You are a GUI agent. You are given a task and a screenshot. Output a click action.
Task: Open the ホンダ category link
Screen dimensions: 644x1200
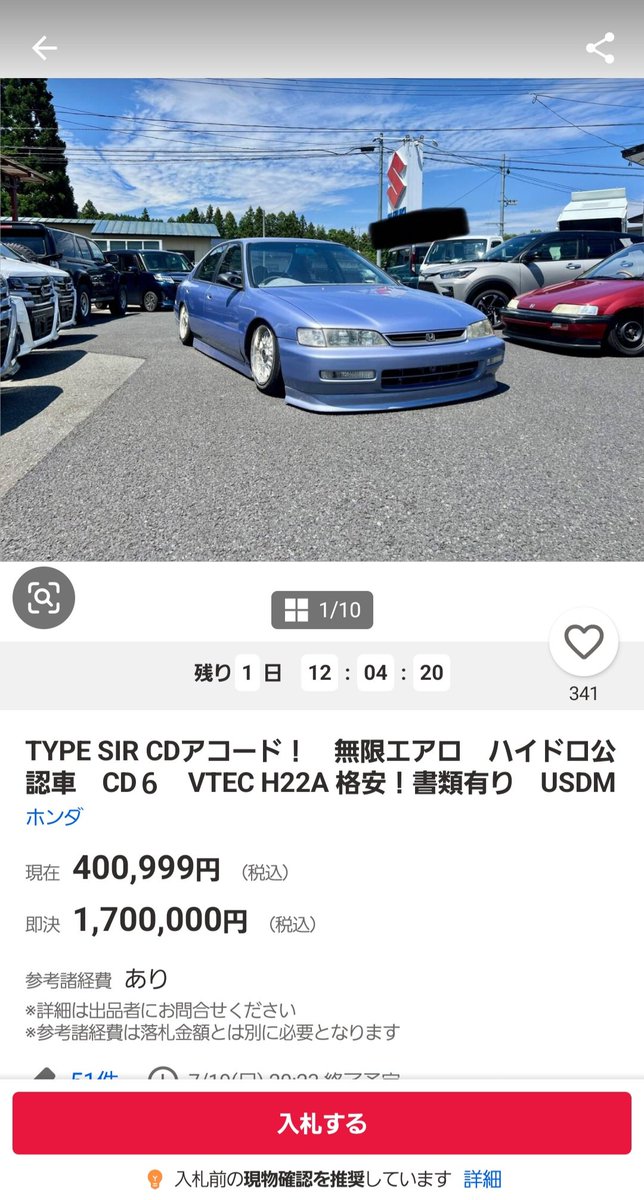54,816
